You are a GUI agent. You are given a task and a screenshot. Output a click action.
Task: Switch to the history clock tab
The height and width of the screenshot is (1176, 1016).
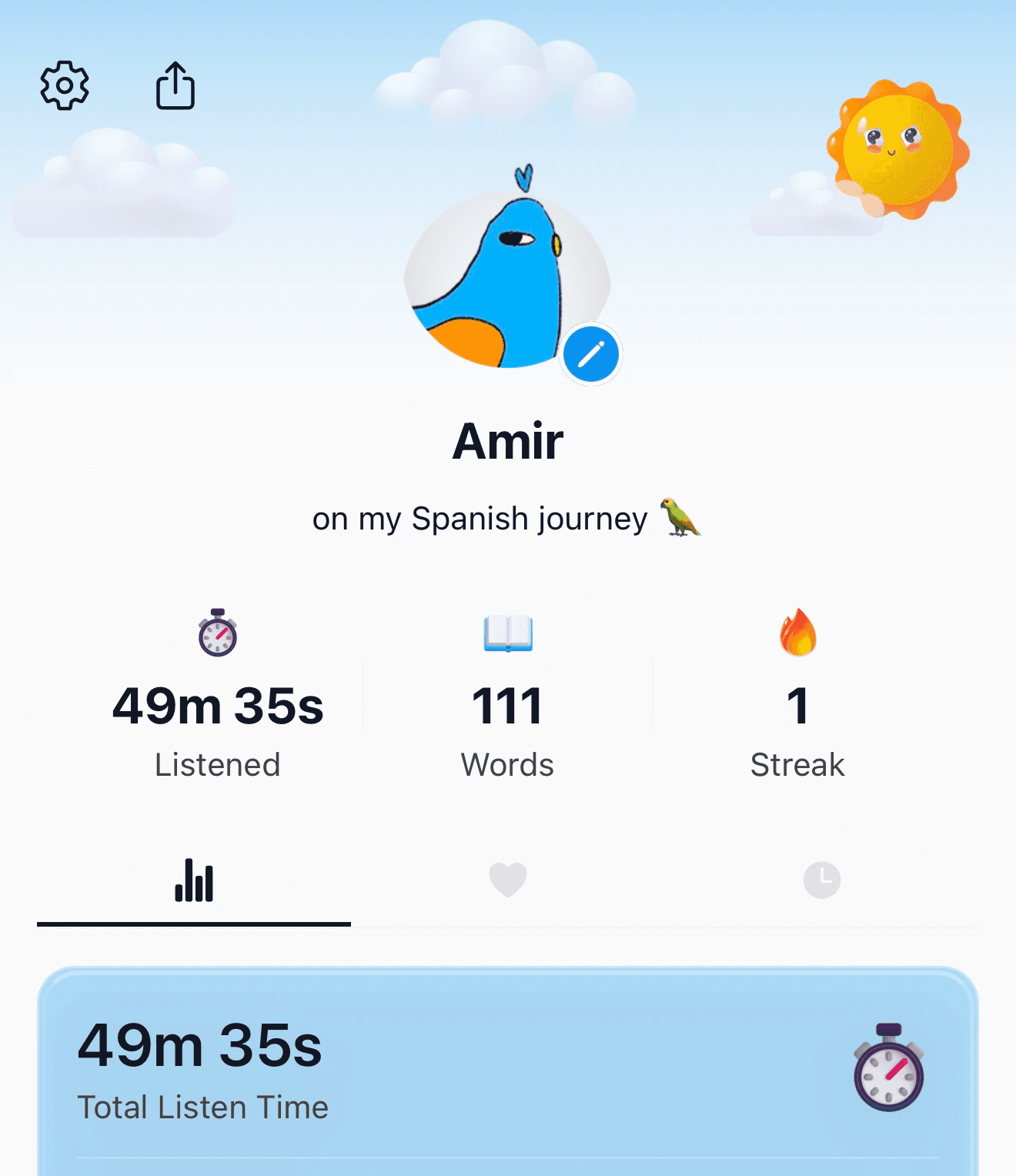822,880
